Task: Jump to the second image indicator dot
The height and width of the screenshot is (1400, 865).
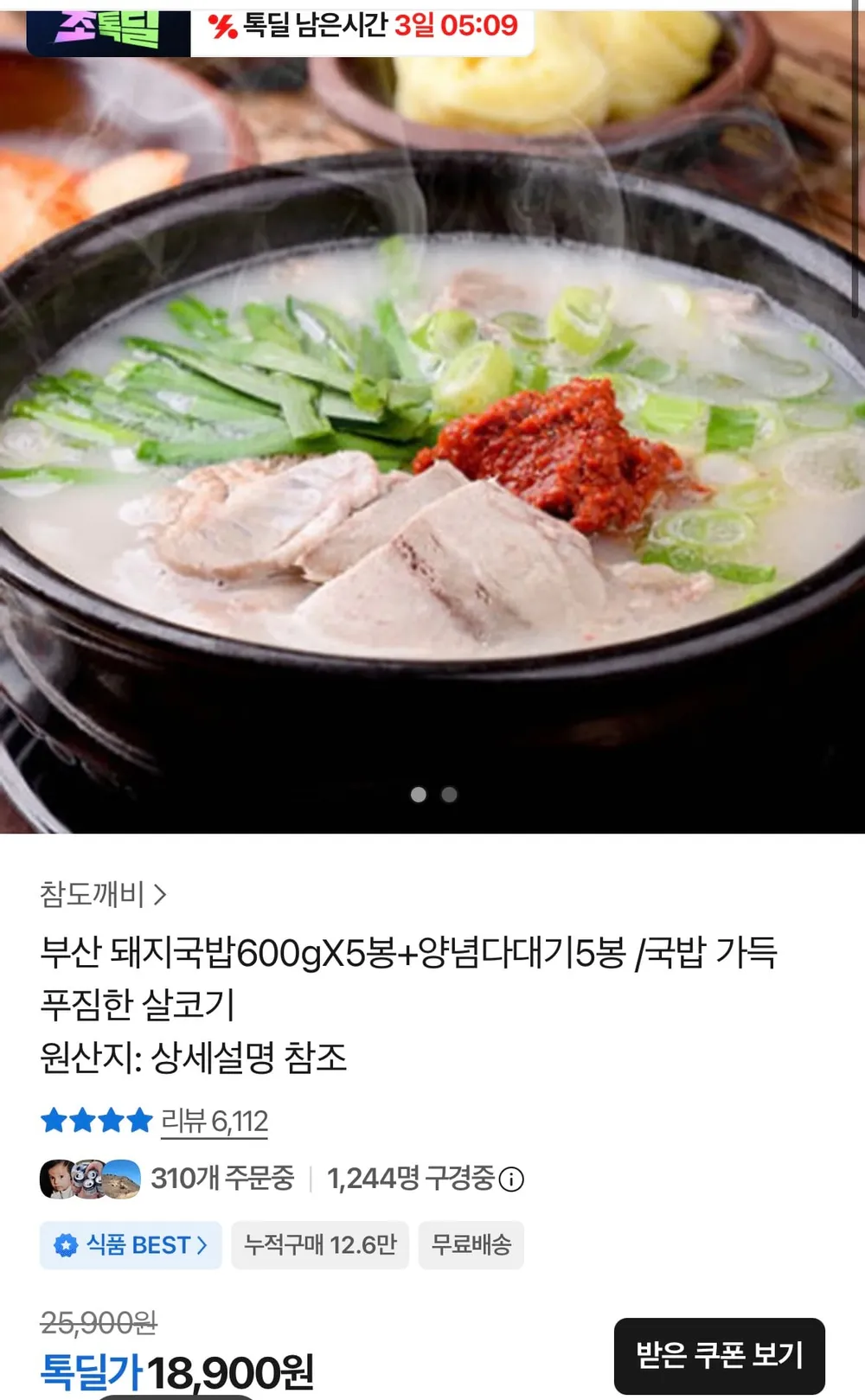Action: [x=449, y=795]
